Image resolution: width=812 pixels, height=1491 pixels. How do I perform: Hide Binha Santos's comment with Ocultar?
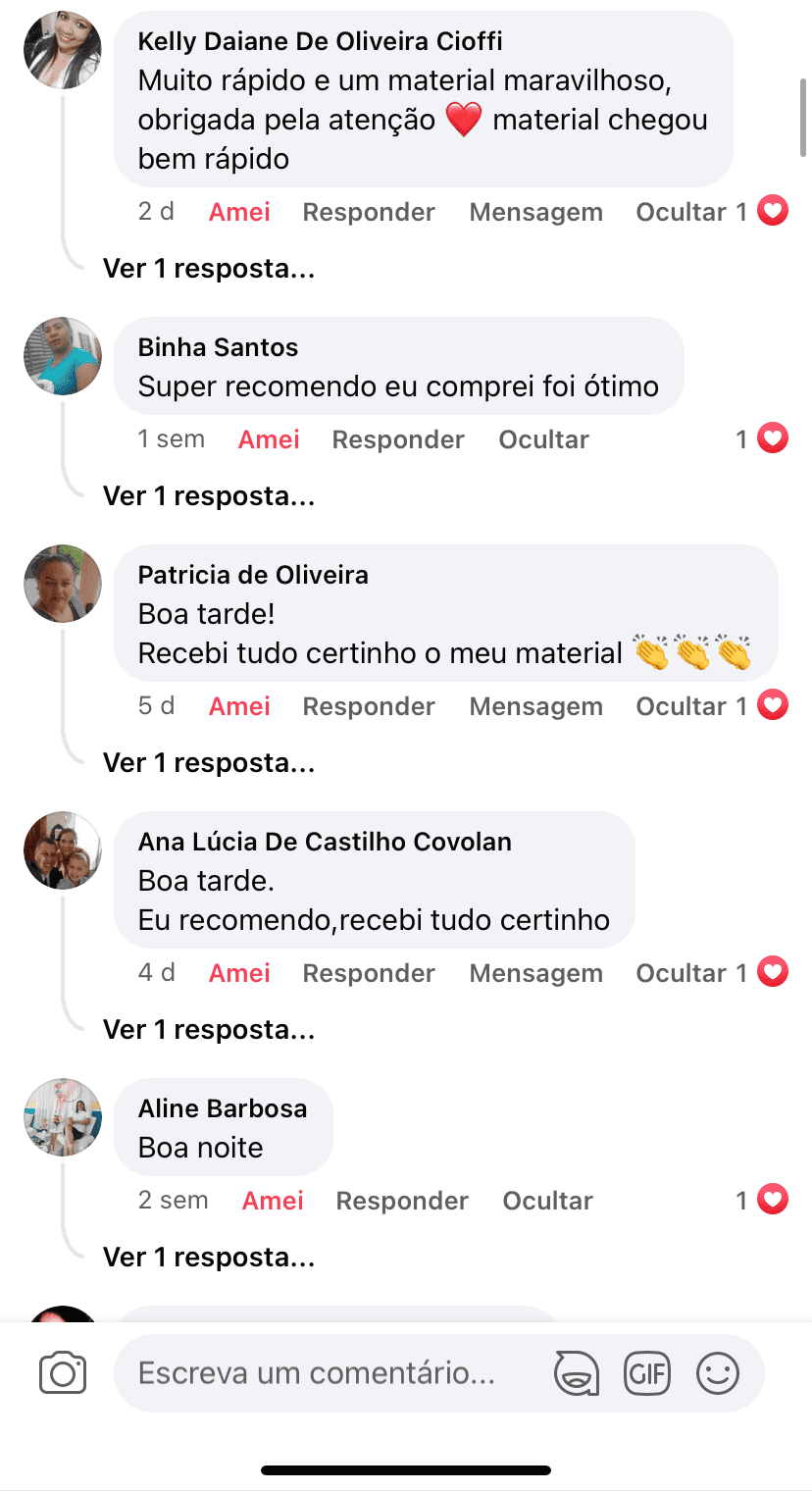pos(543,439)
